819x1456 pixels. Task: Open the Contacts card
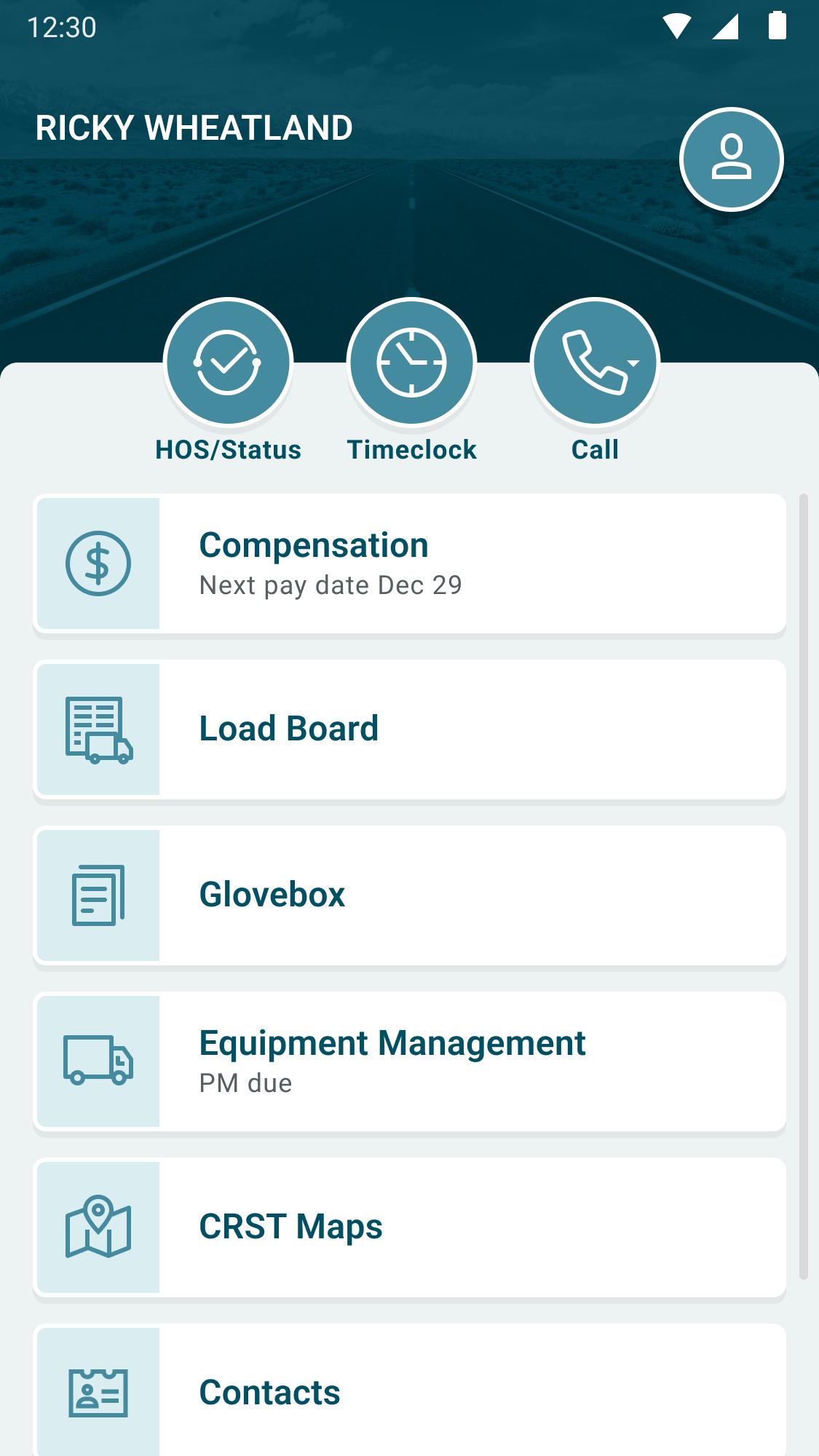[410, 1390]
